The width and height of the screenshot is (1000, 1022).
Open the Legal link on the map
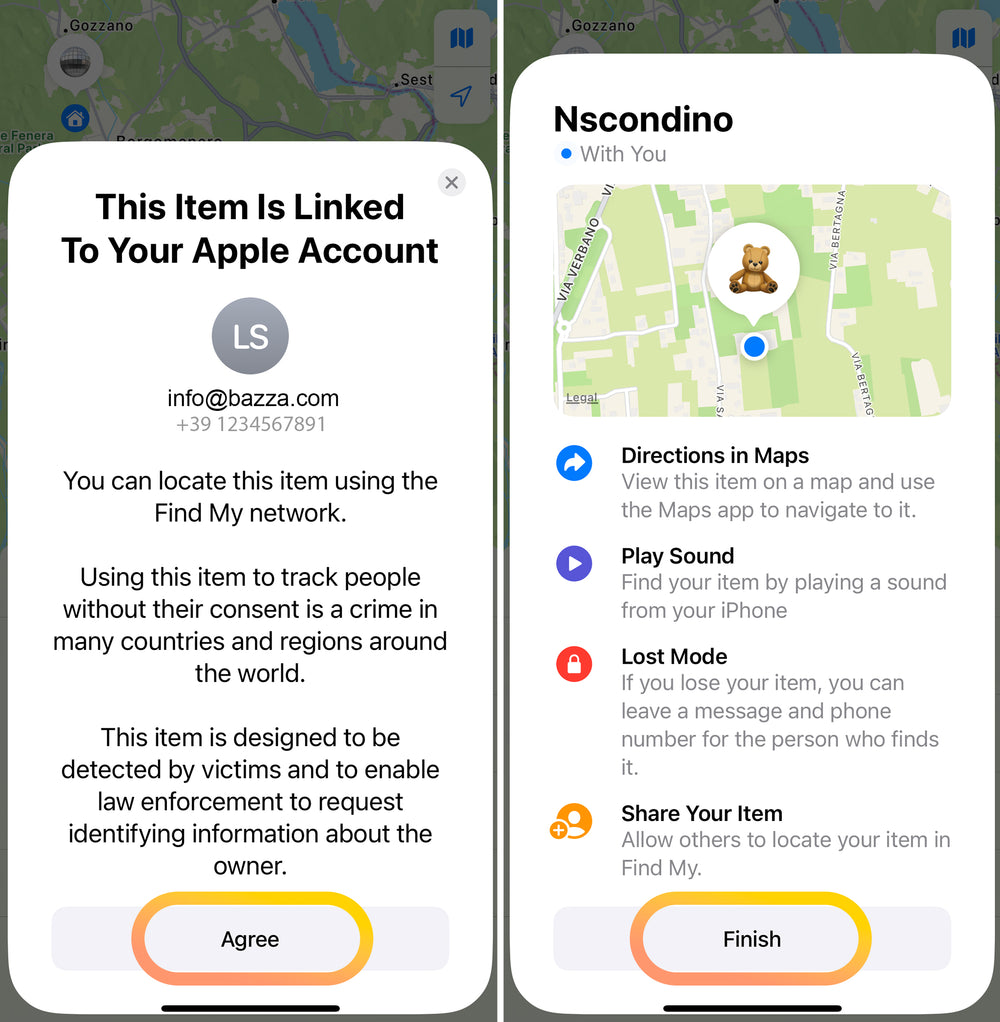(581, 398)
